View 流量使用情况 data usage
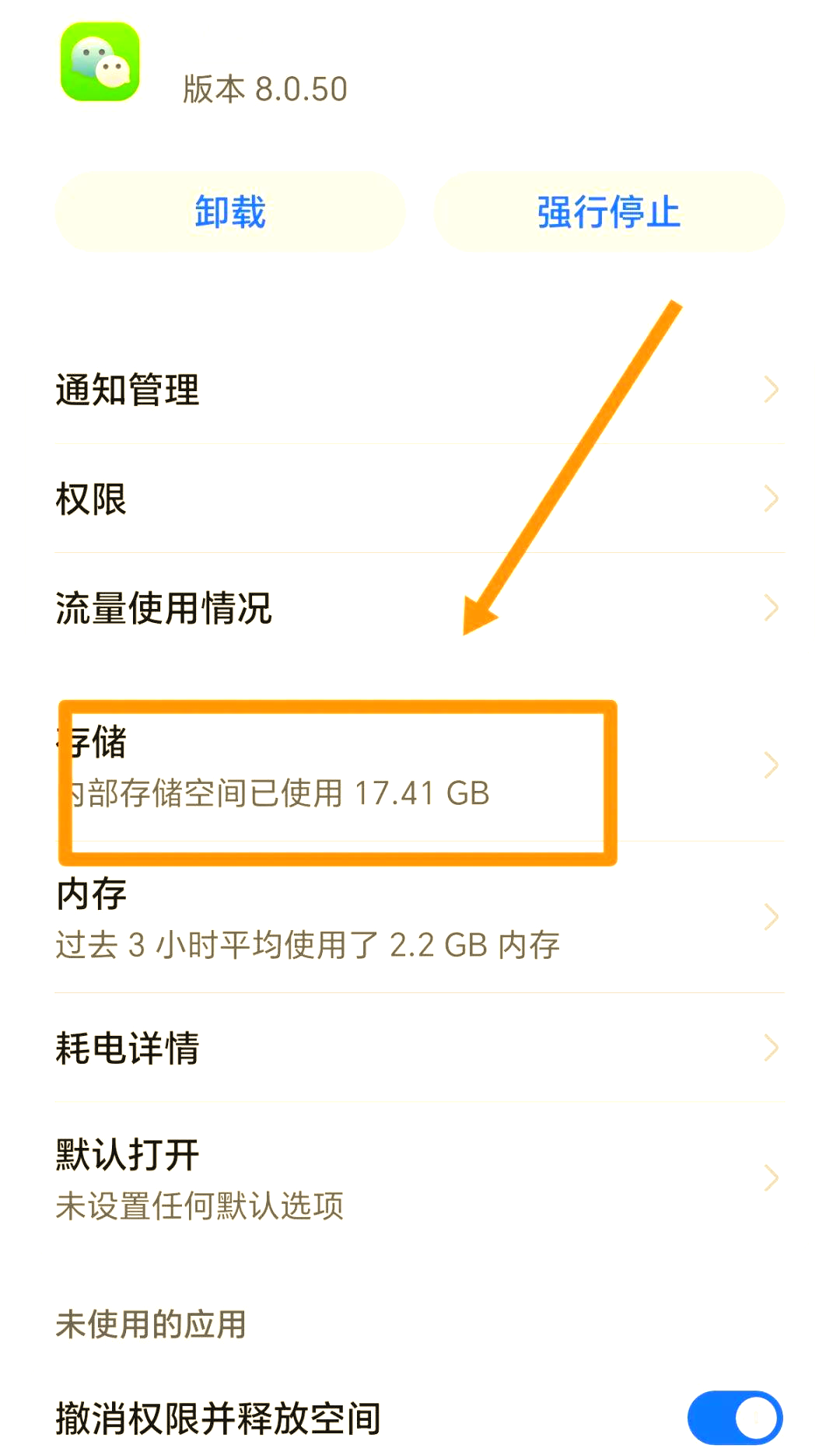The width and height of the screenshot is (840, 1452). [420, 607]
